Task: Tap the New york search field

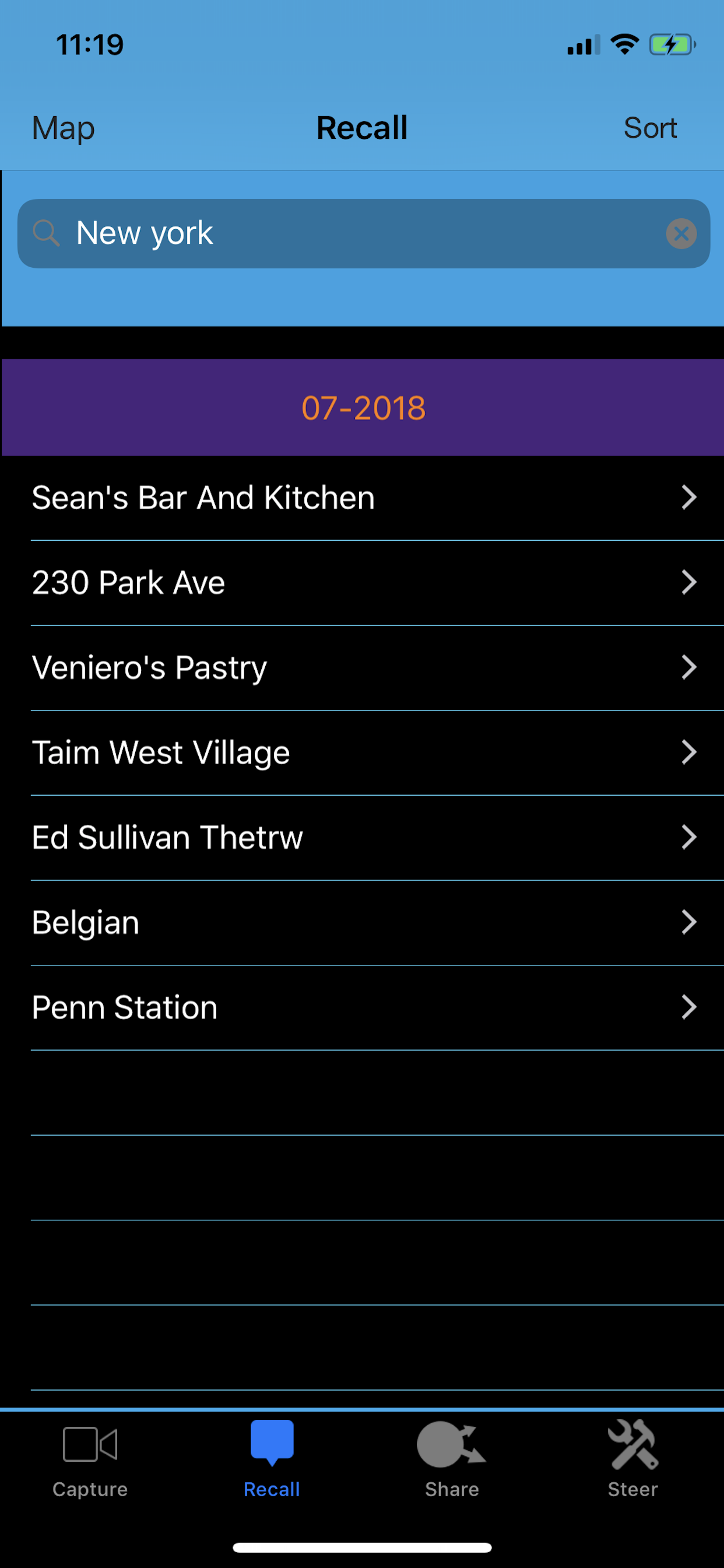Action: [x=363, y=234]
